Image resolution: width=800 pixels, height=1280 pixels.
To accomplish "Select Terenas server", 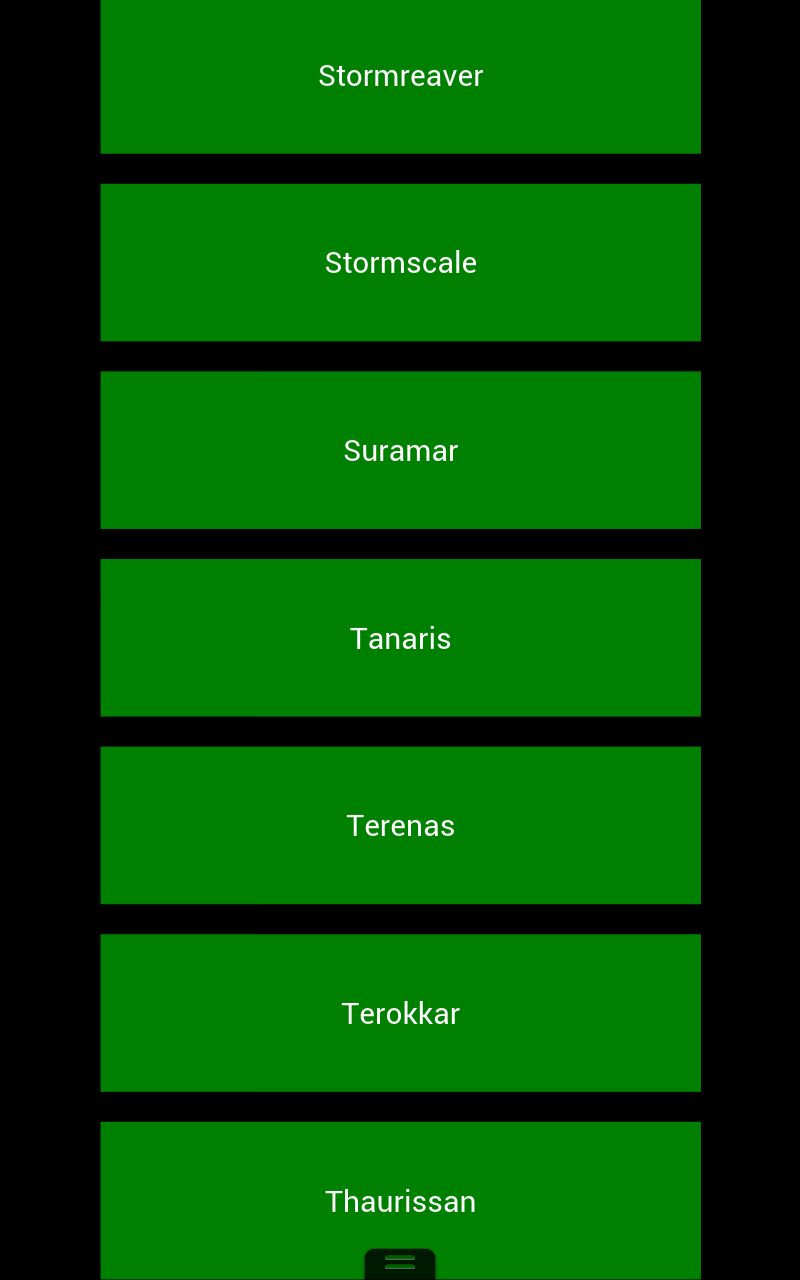I will pos(400,825).
